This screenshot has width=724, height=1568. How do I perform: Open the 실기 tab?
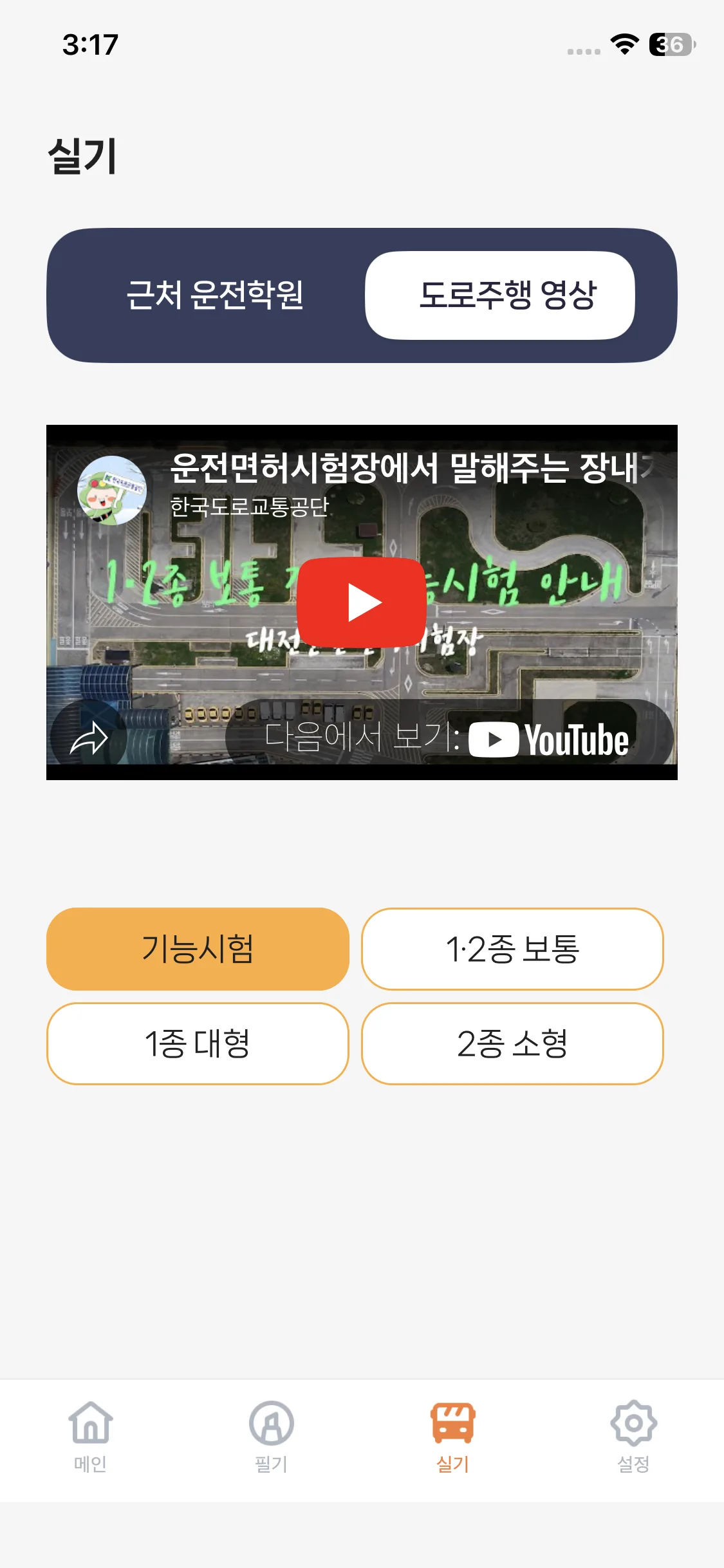(453, 1437)
